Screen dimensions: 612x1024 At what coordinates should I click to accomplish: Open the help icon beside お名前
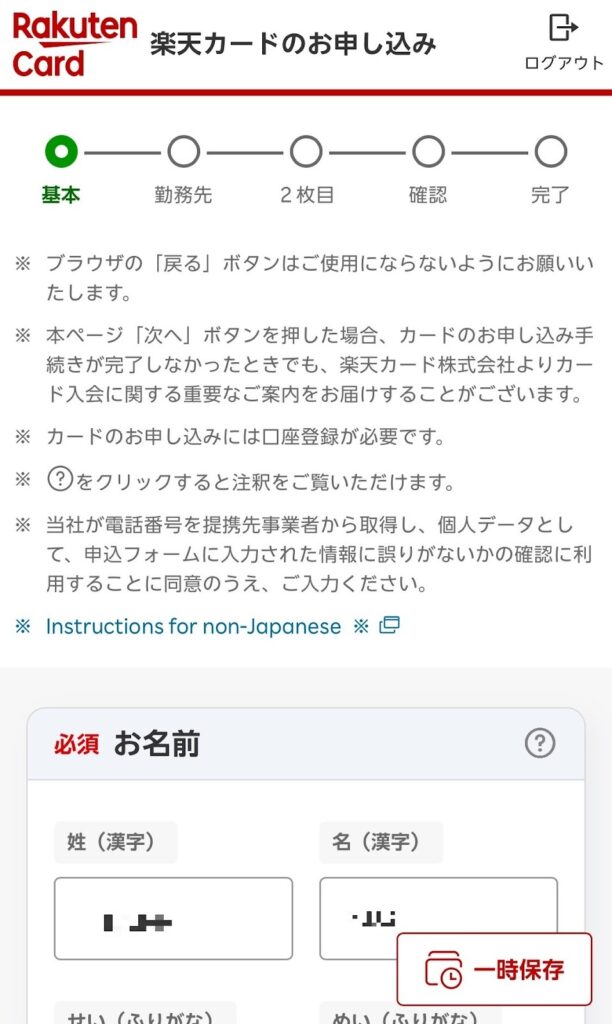point(540,743)
